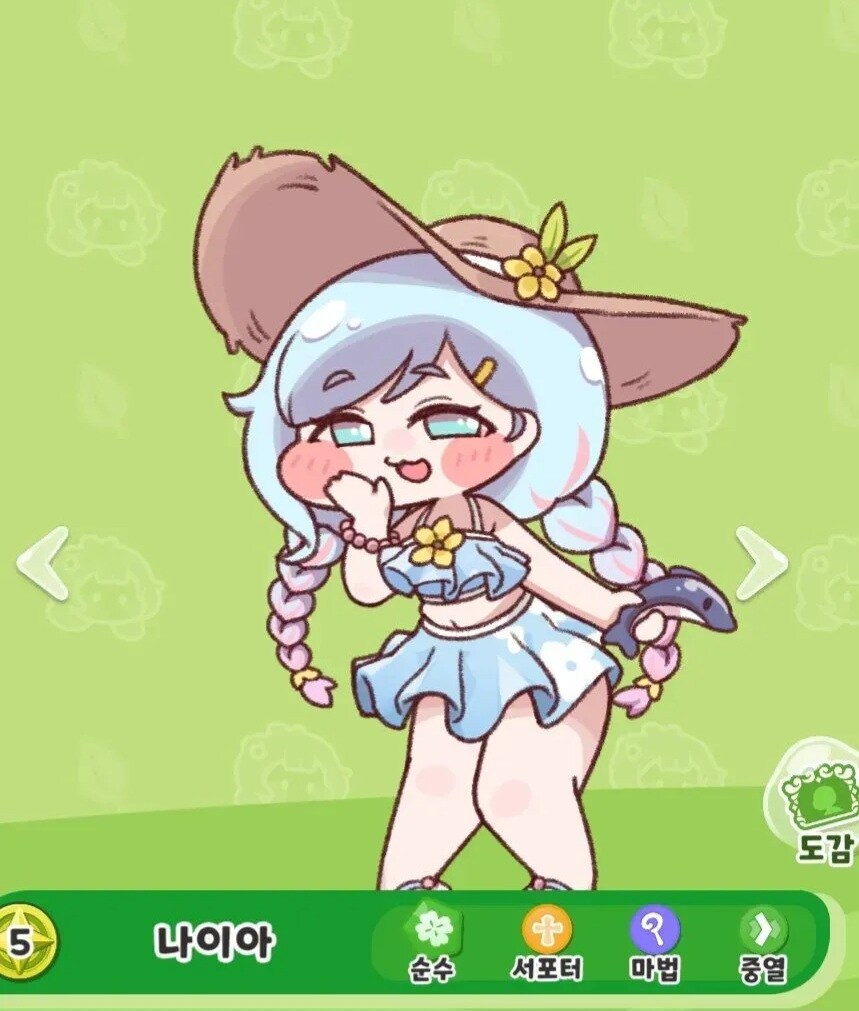Tap the 중열 position icon
859x1011 pixels.
pos(764,931)
